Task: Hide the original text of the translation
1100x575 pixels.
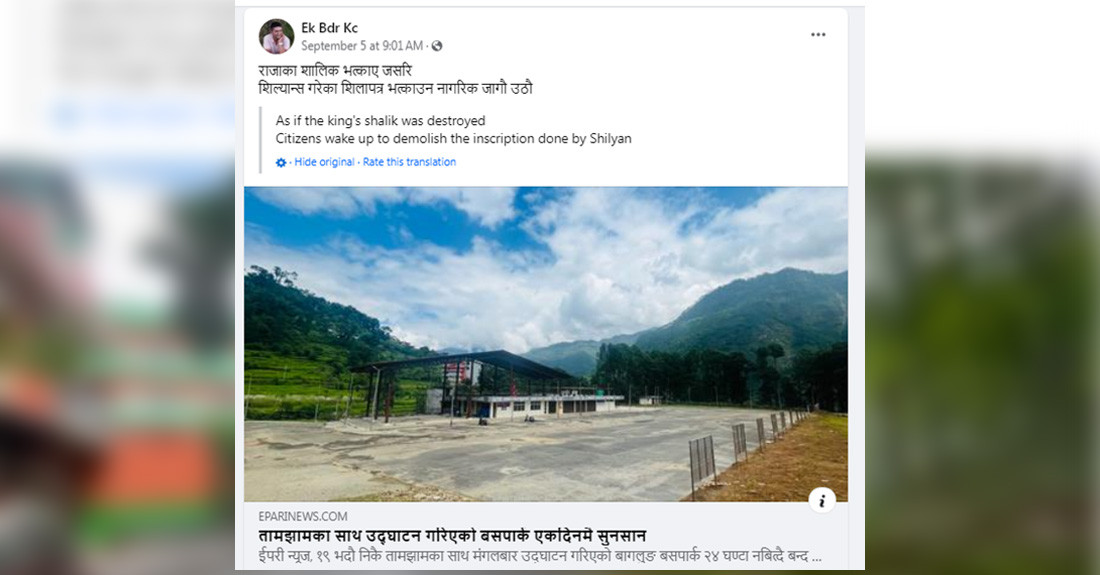Action: [x=324, y=162]
